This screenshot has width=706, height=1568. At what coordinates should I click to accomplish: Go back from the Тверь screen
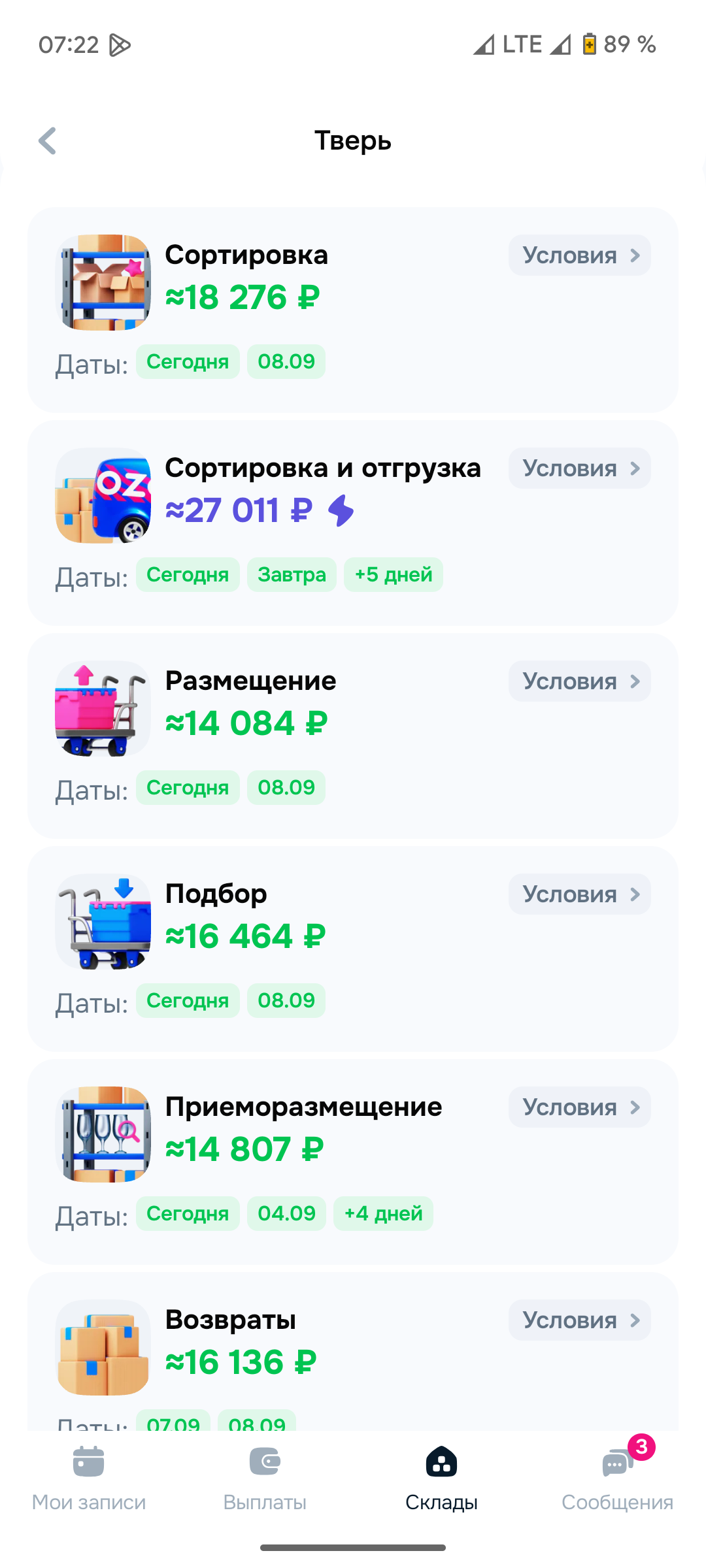click(48, 141)
